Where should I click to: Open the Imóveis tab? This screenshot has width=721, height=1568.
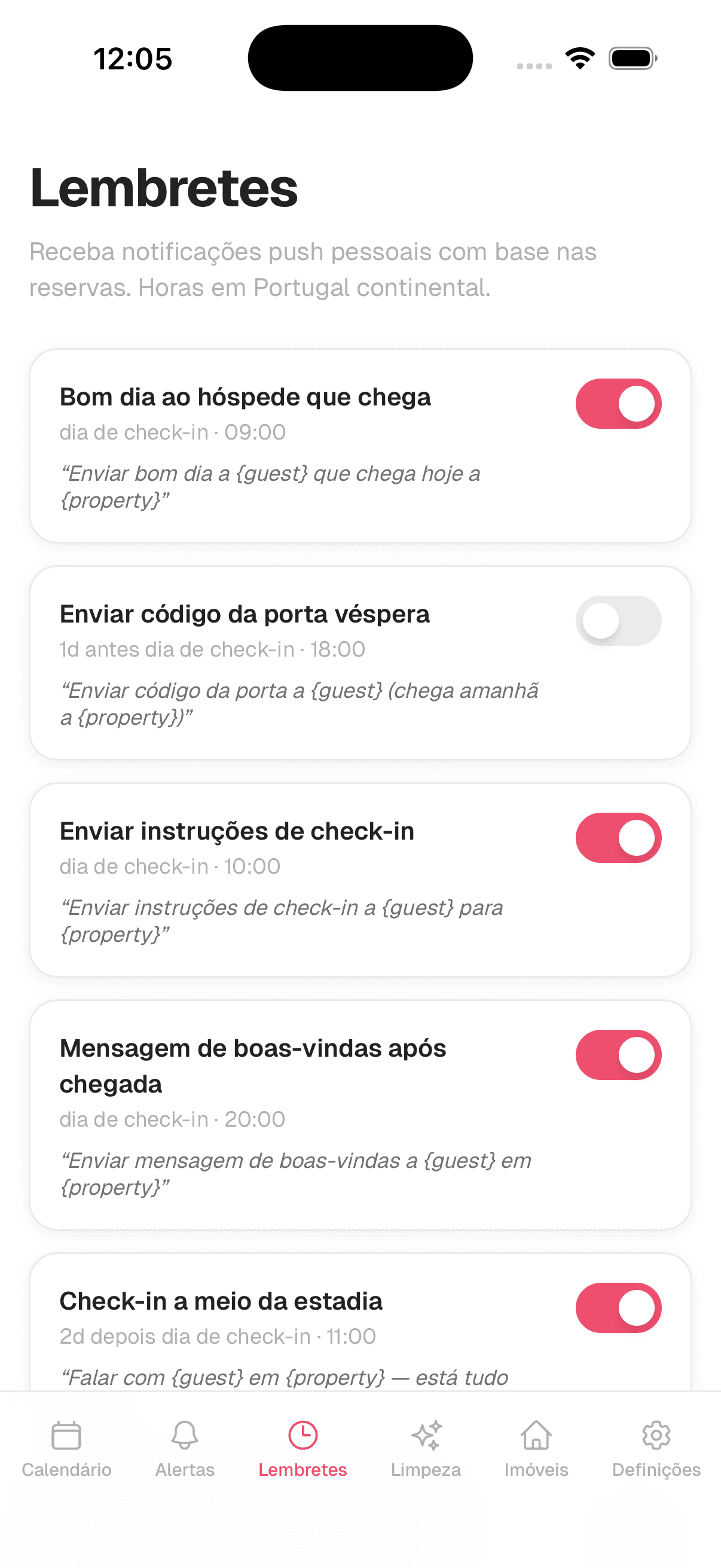(536, 1448)
